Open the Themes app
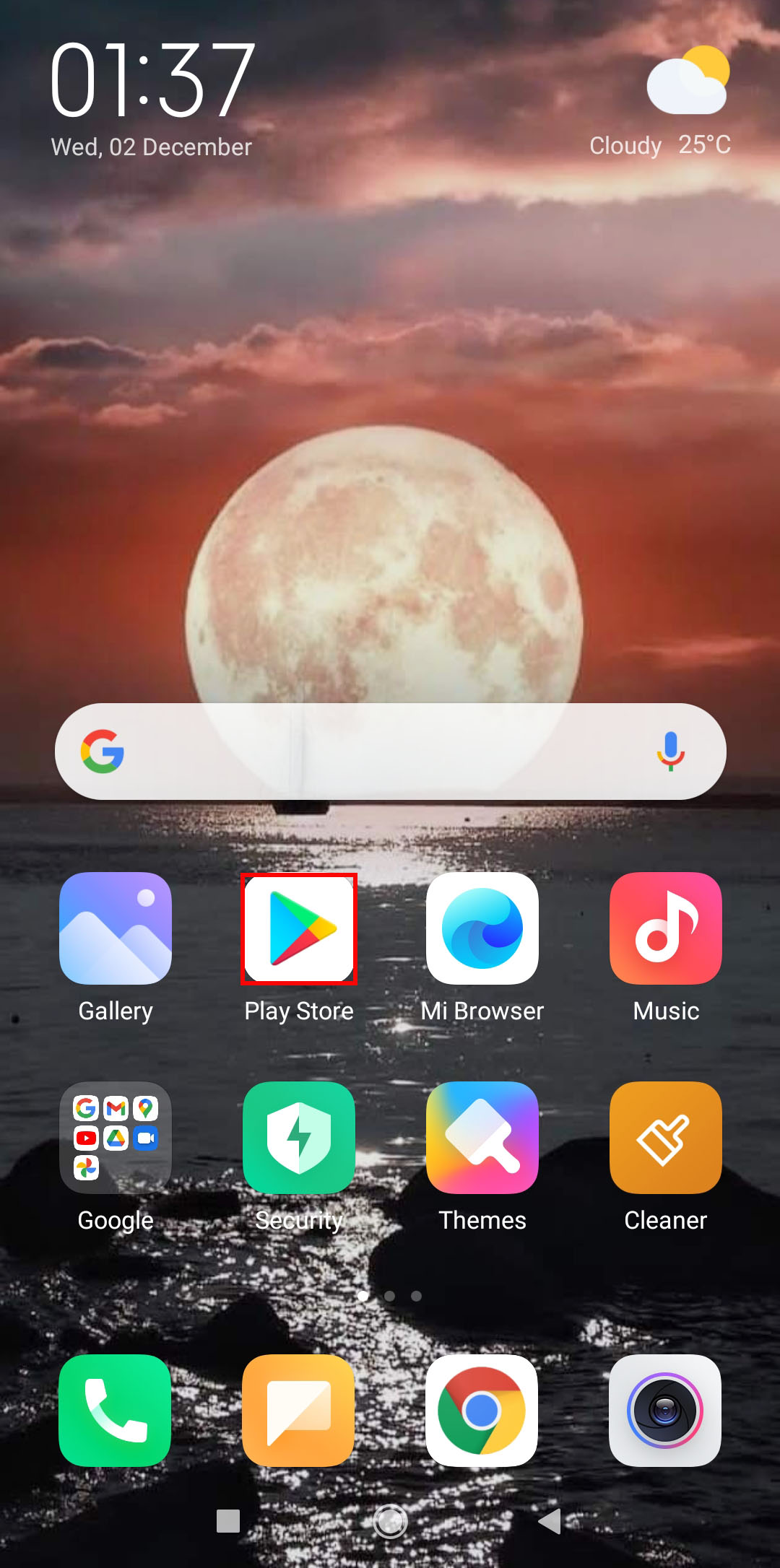780x1568 pixels. (x=482, y=1138)
